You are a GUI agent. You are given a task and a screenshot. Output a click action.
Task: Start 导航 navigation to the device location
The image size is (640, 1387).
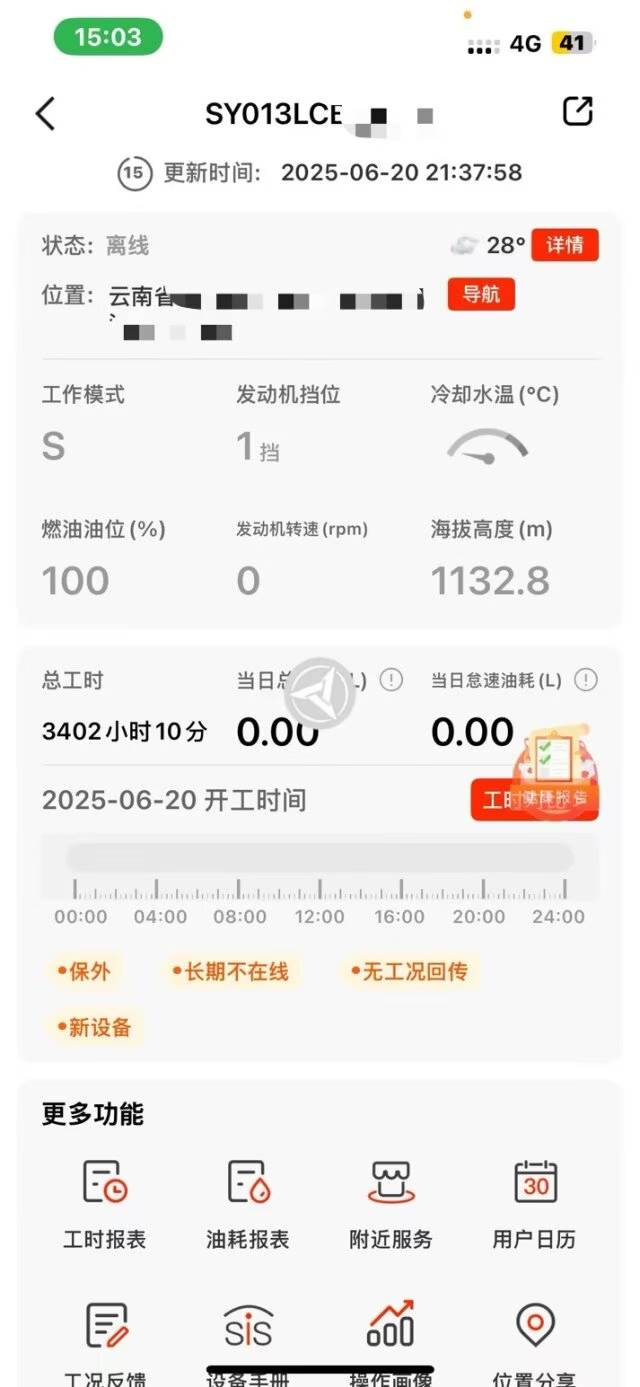[x=481, y=295]
